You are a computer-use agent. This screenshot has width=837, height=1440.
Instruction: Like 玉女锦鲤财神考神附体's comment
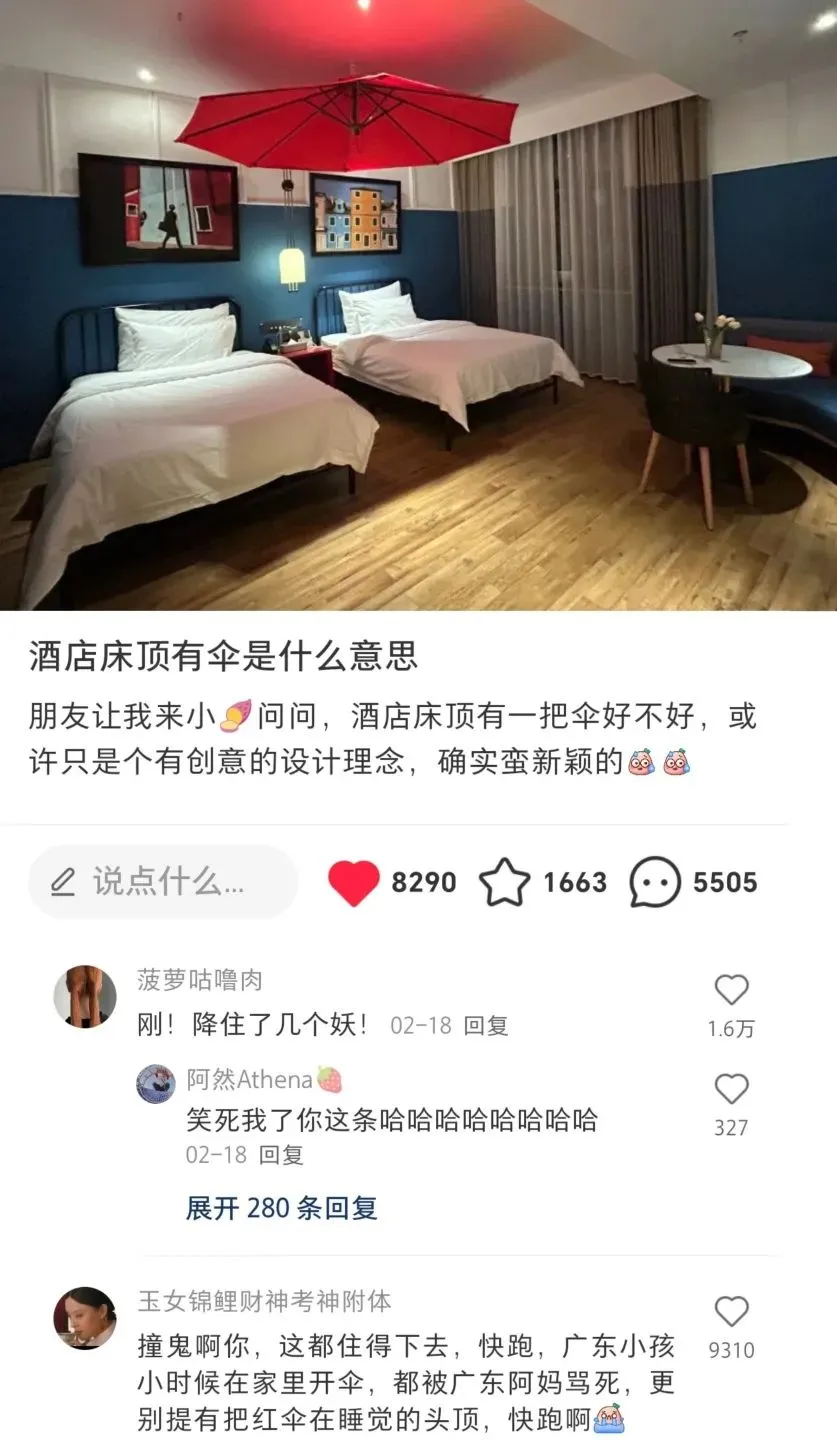tap(732, 1312)
